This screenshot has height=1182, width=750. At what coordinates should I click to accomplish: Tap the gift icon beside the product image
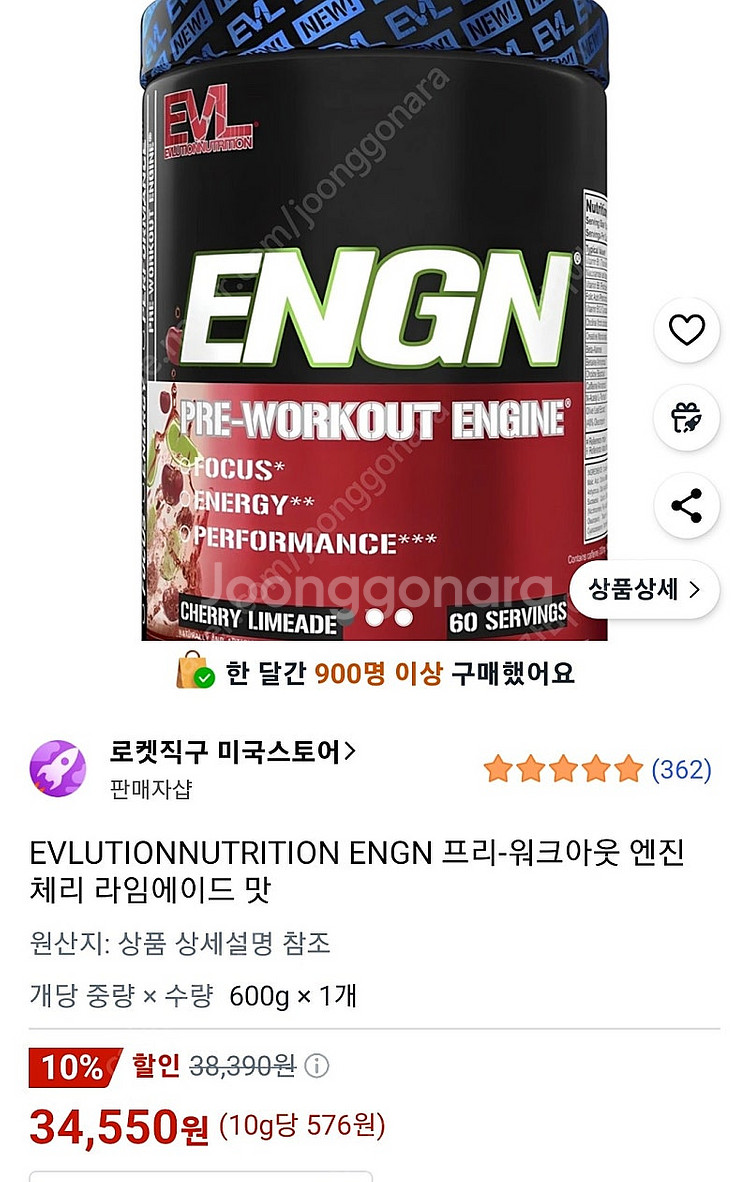[x=687, y=418]
